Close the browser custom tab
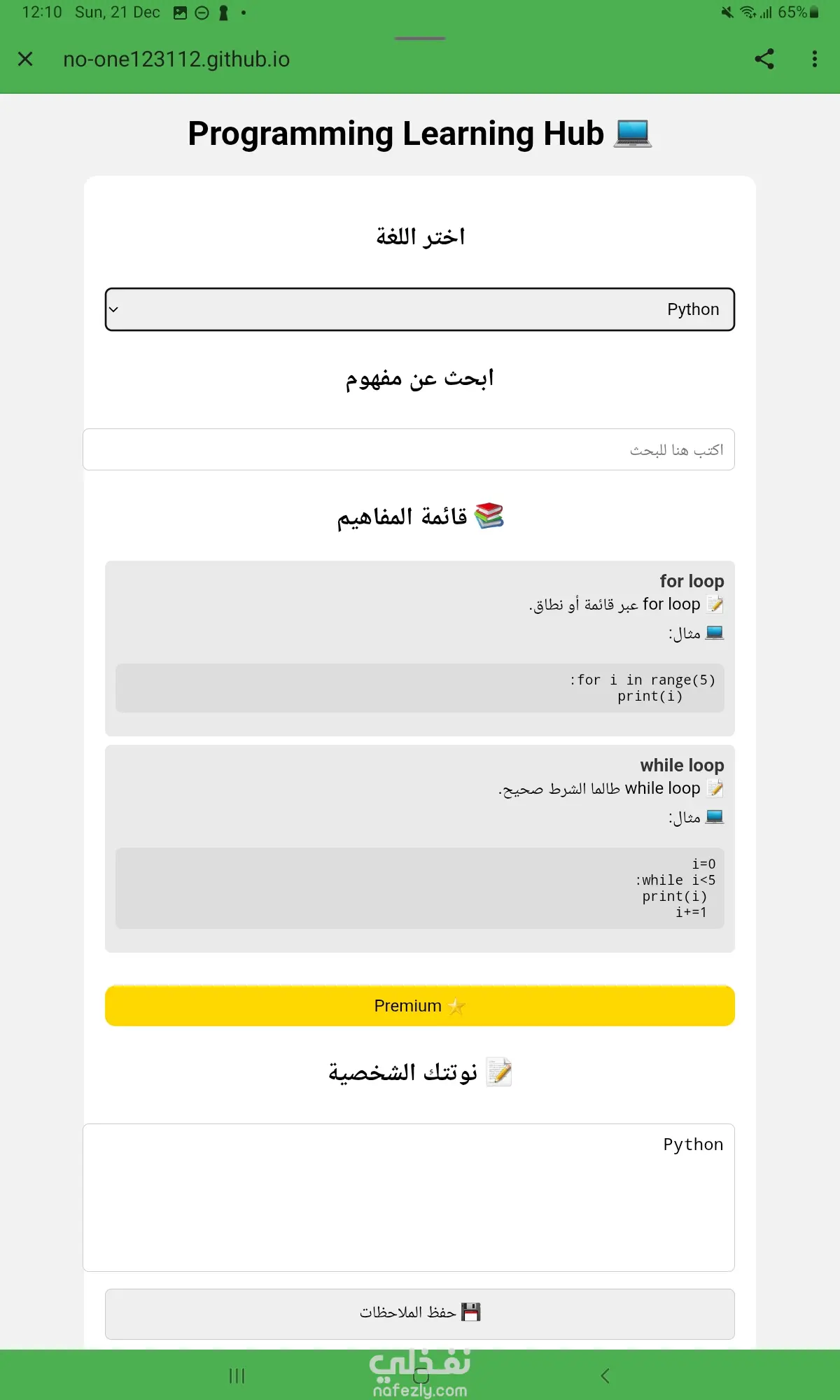This screenshot has height=1400, width=840. pos(25,59)
